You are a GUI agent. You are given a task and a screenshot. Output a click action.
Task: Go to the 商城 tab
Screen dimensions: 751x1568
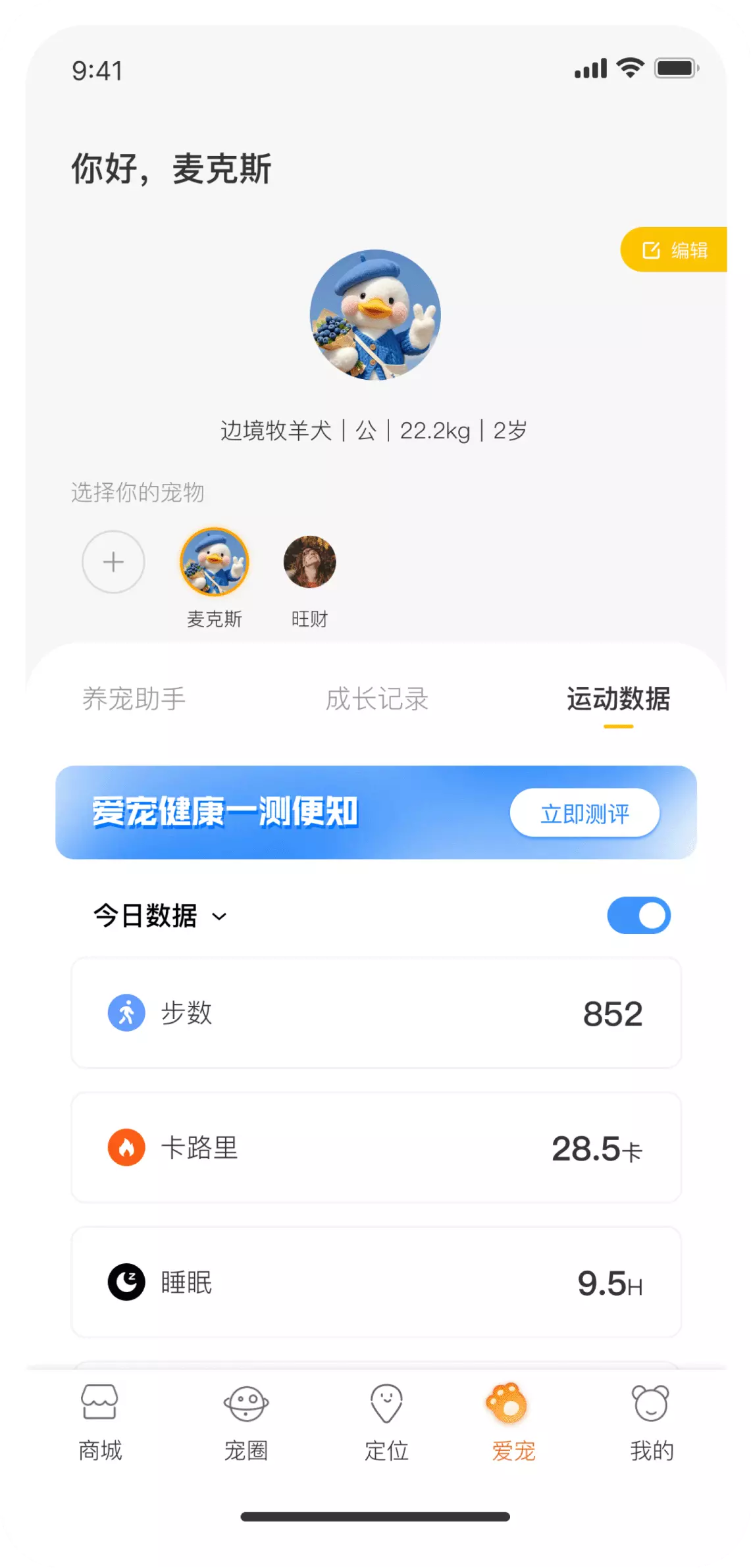tap(100, 1422)
